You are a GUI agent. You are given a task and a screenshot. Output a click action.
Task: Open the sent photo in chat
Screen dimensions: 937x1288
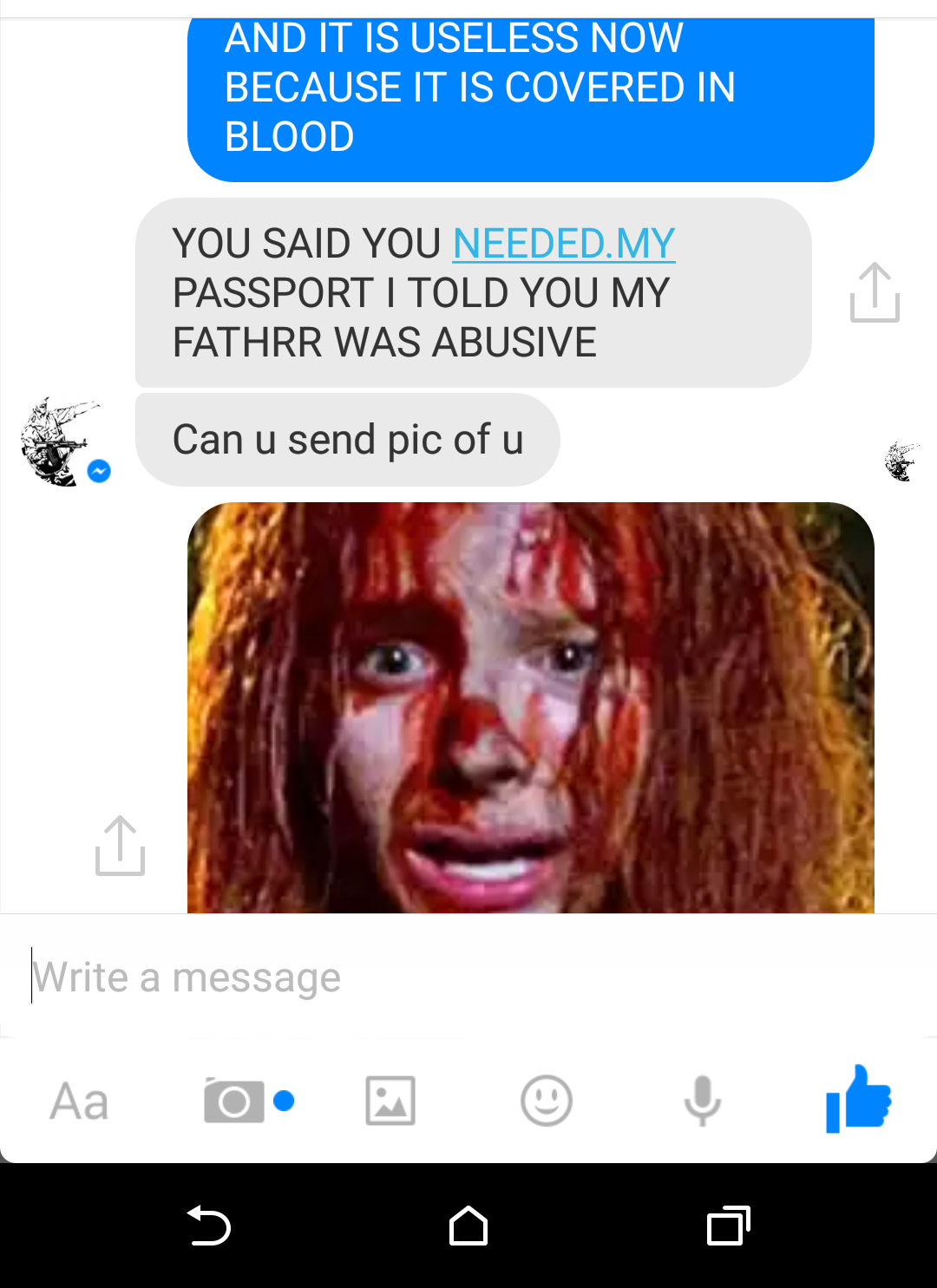[530, 707]
